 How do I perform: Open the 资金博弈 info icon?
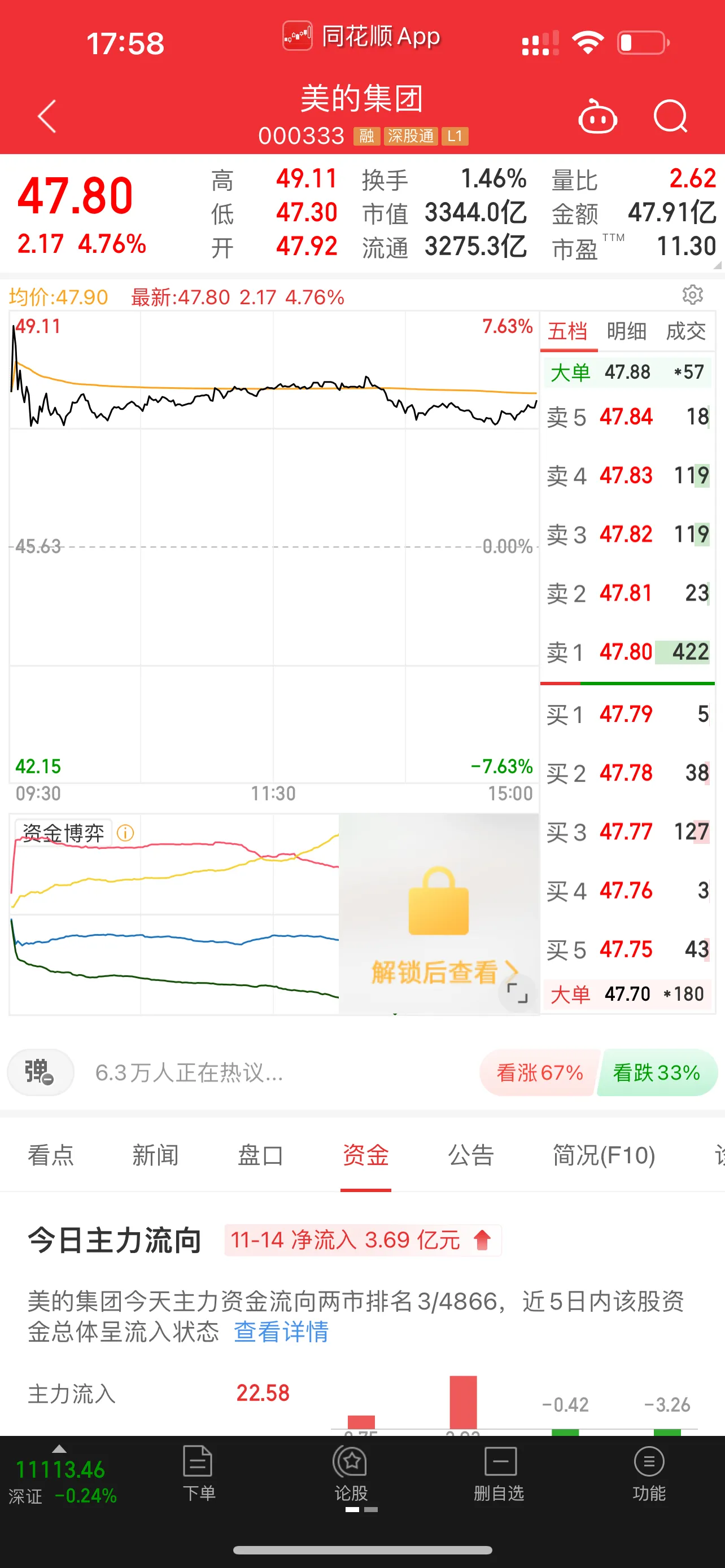click(x=125, y=833)
